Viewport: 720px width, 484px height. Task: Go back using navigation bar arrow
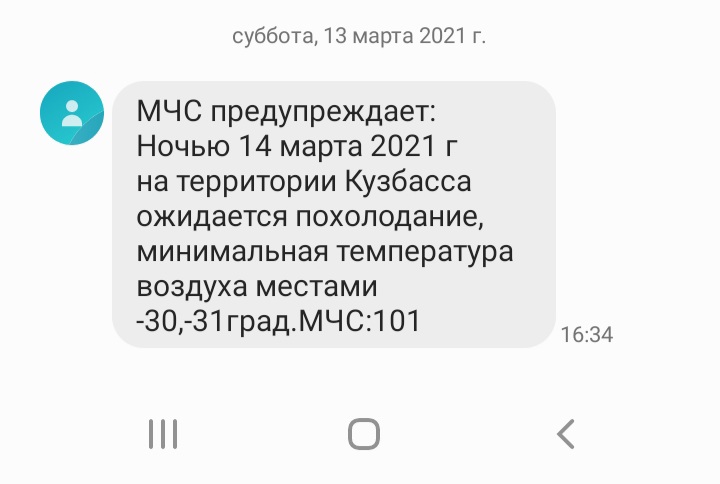(x=566, y=434)
